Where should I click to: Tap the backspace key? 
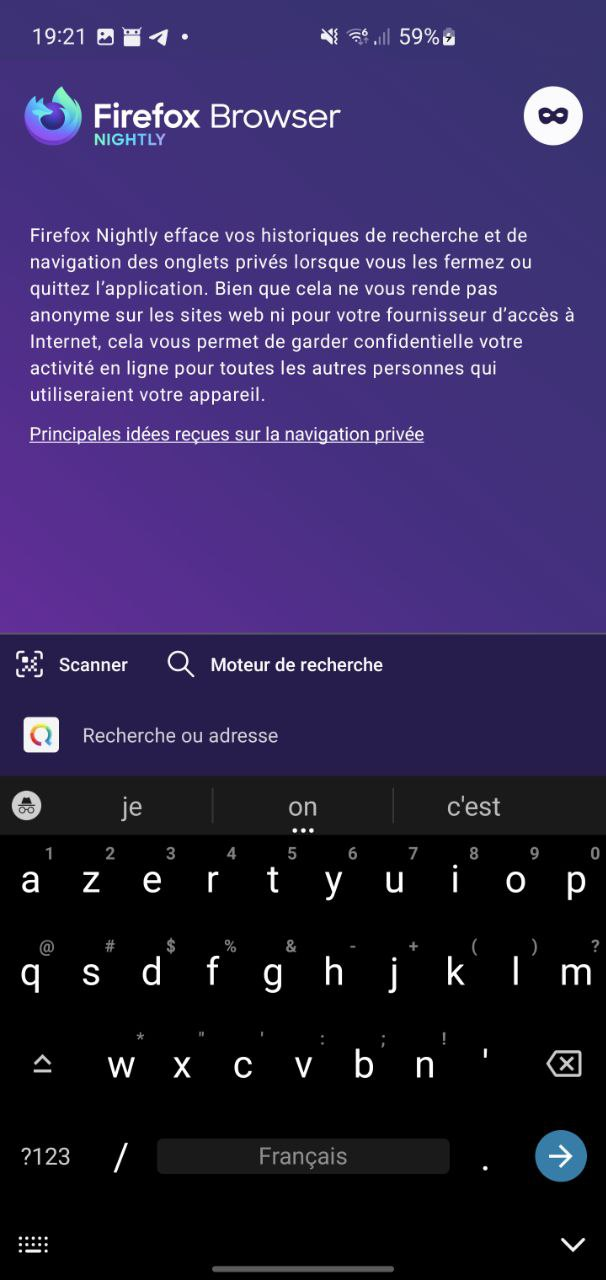[564, 1064]
